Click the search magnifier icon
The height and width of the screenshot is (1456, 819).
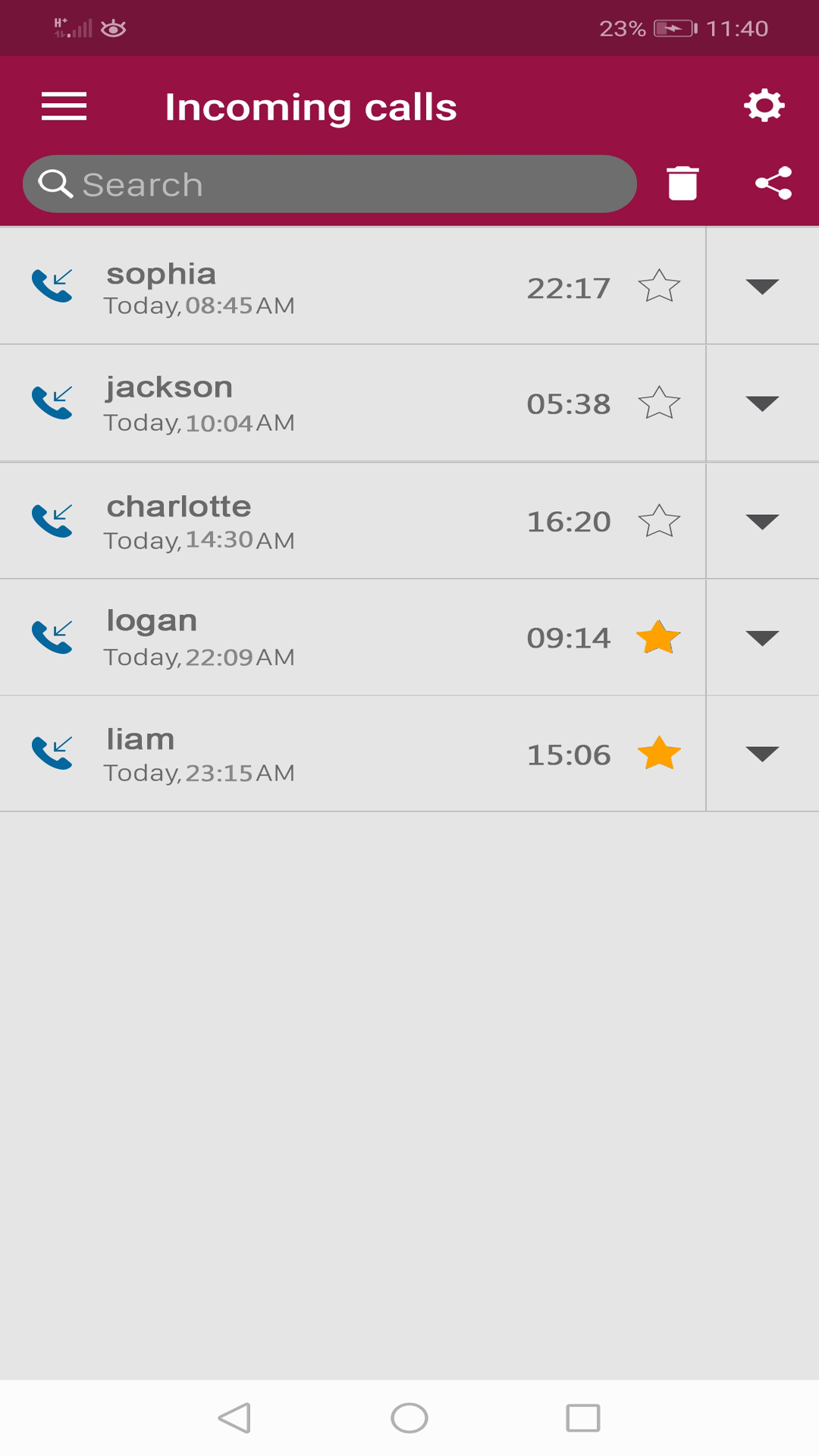pyautogui.click(x=56, y=184)
